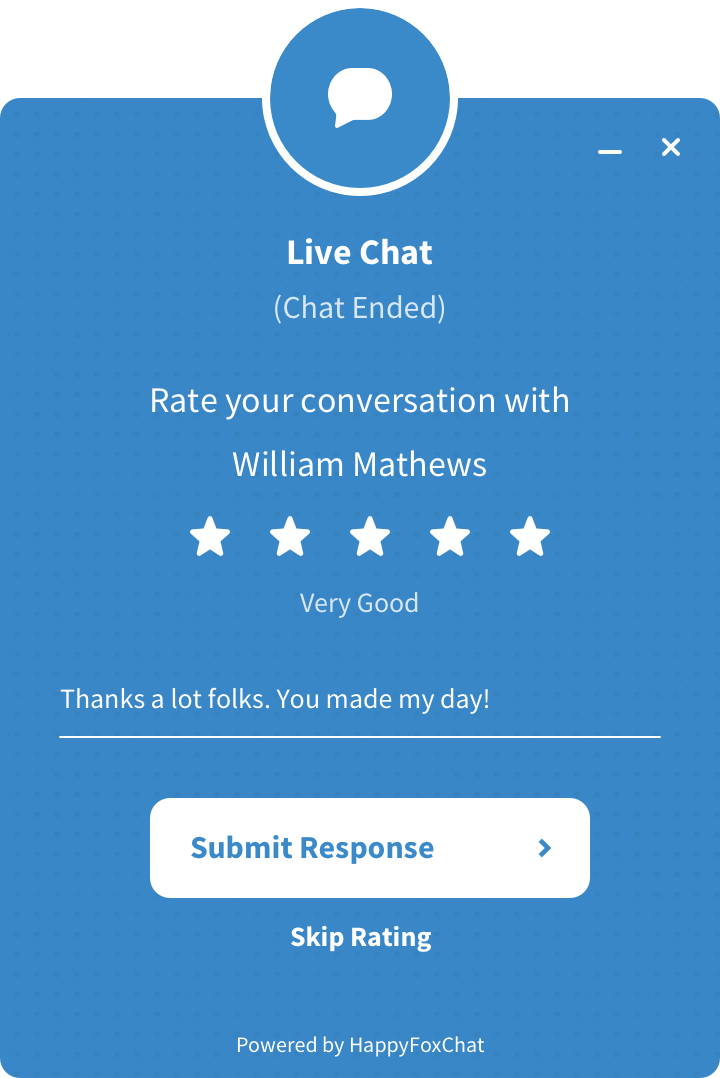Choose the fourth rating star

click(450, 537)
